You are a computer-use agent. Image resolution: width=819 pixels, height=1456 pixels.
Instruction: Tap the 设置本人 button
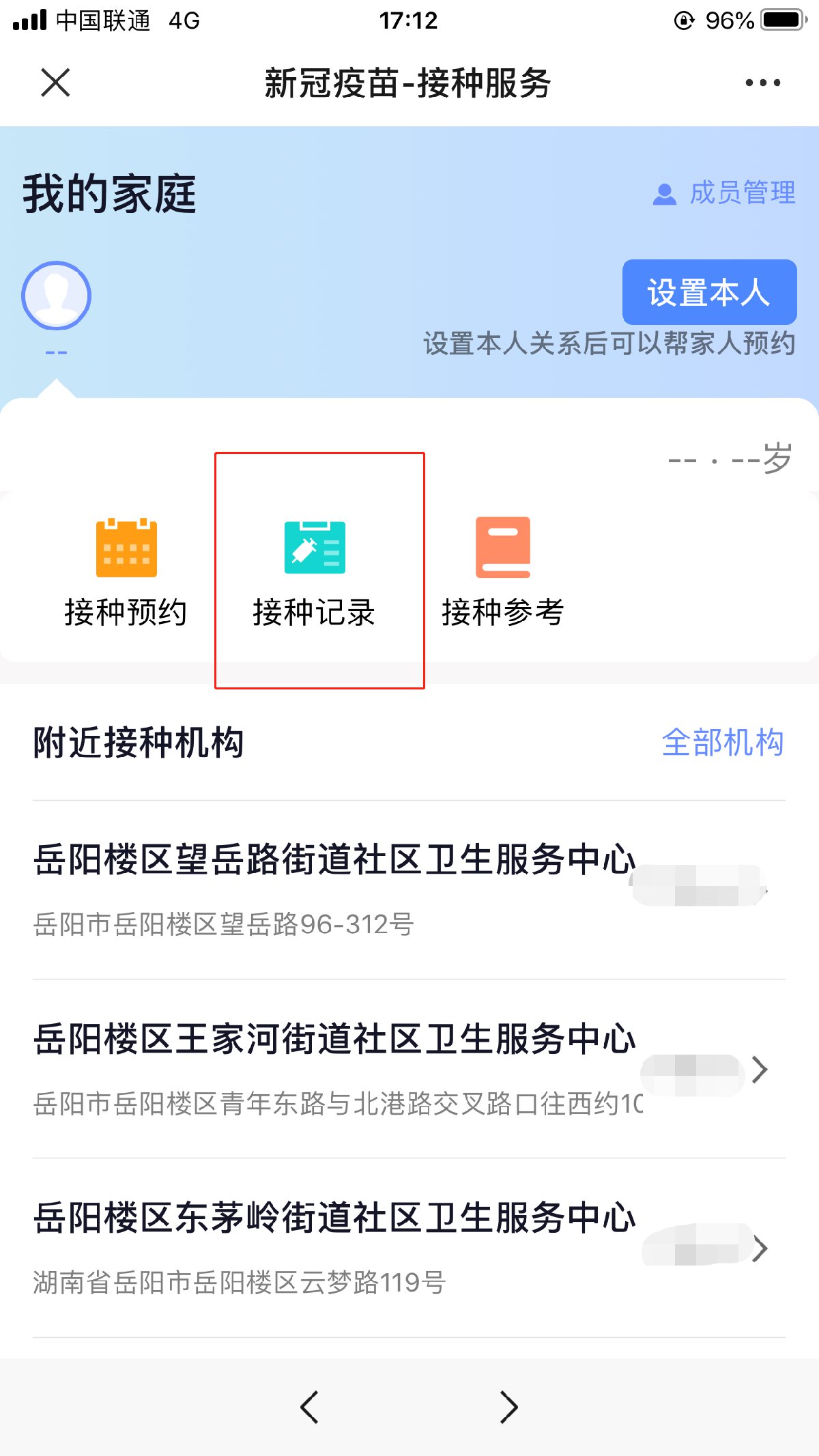tap(709, 292)
